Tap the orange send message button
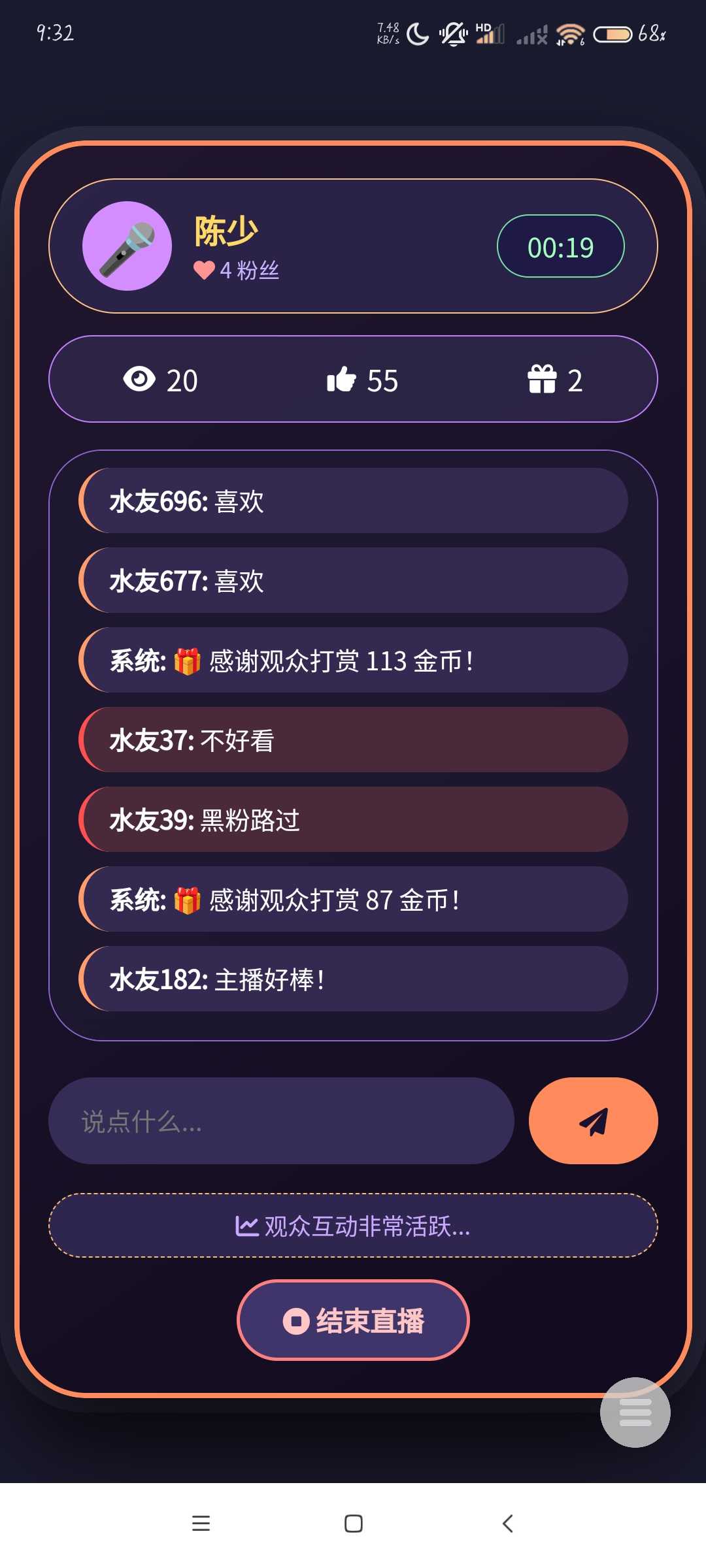The width and height of the screenshot is (706, 1568). tap(593, 1120)
